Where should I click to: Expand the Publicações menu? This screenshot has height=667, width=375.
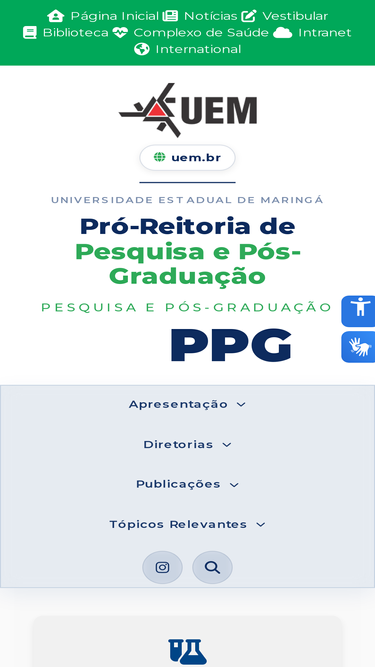pyautogui.click(x=188, y=484)
